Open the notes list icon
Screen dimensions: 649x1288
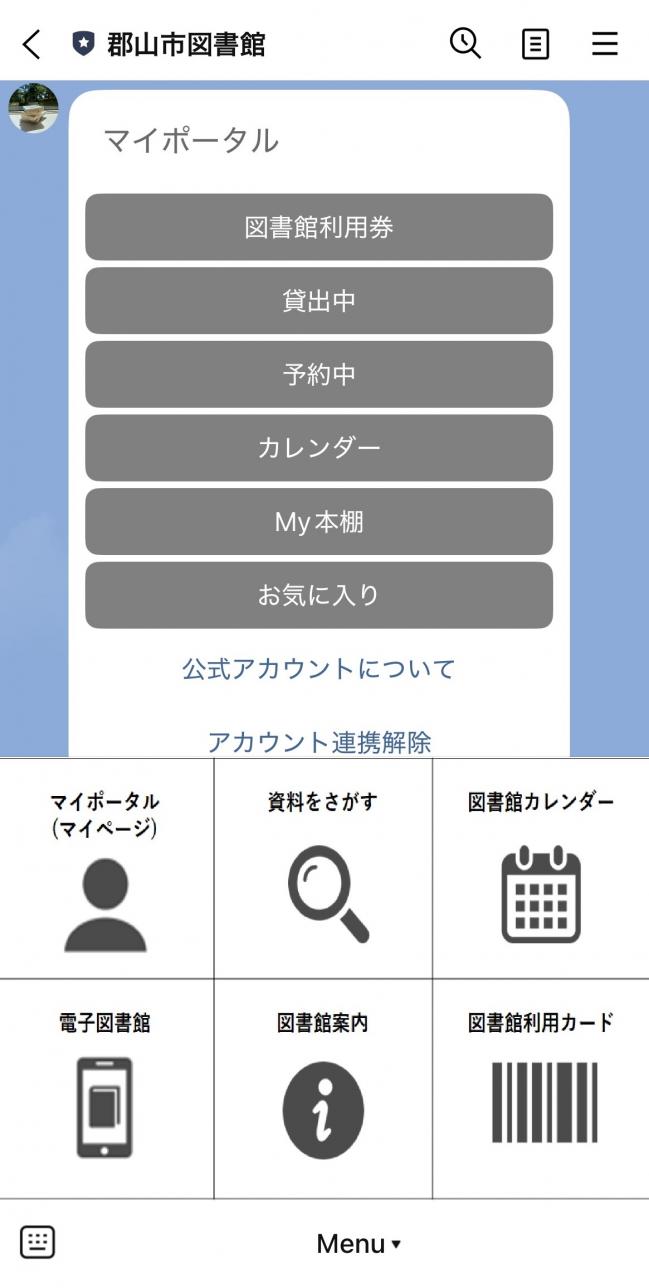(536, 44)
